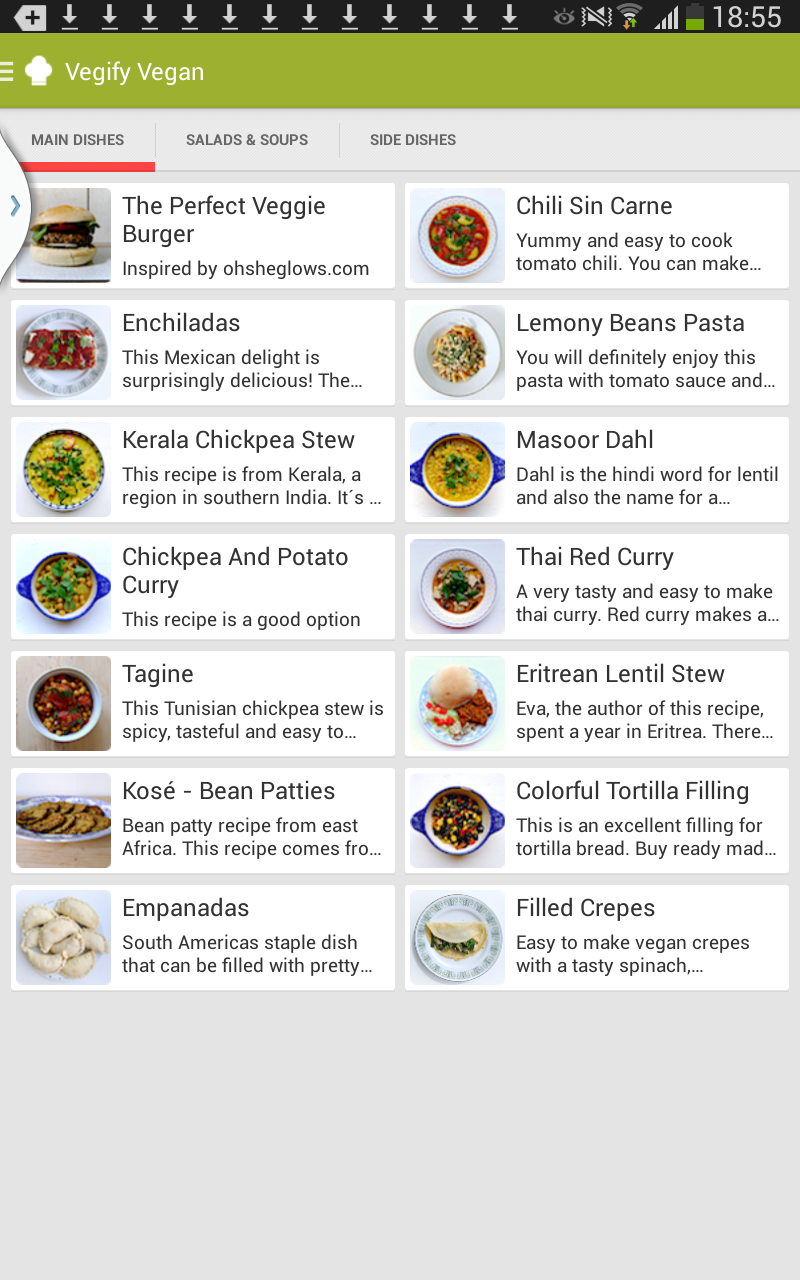Open the Chickpea And Potato Curry recipe
Screen dimensions: 800x1280
pos(203,587)
